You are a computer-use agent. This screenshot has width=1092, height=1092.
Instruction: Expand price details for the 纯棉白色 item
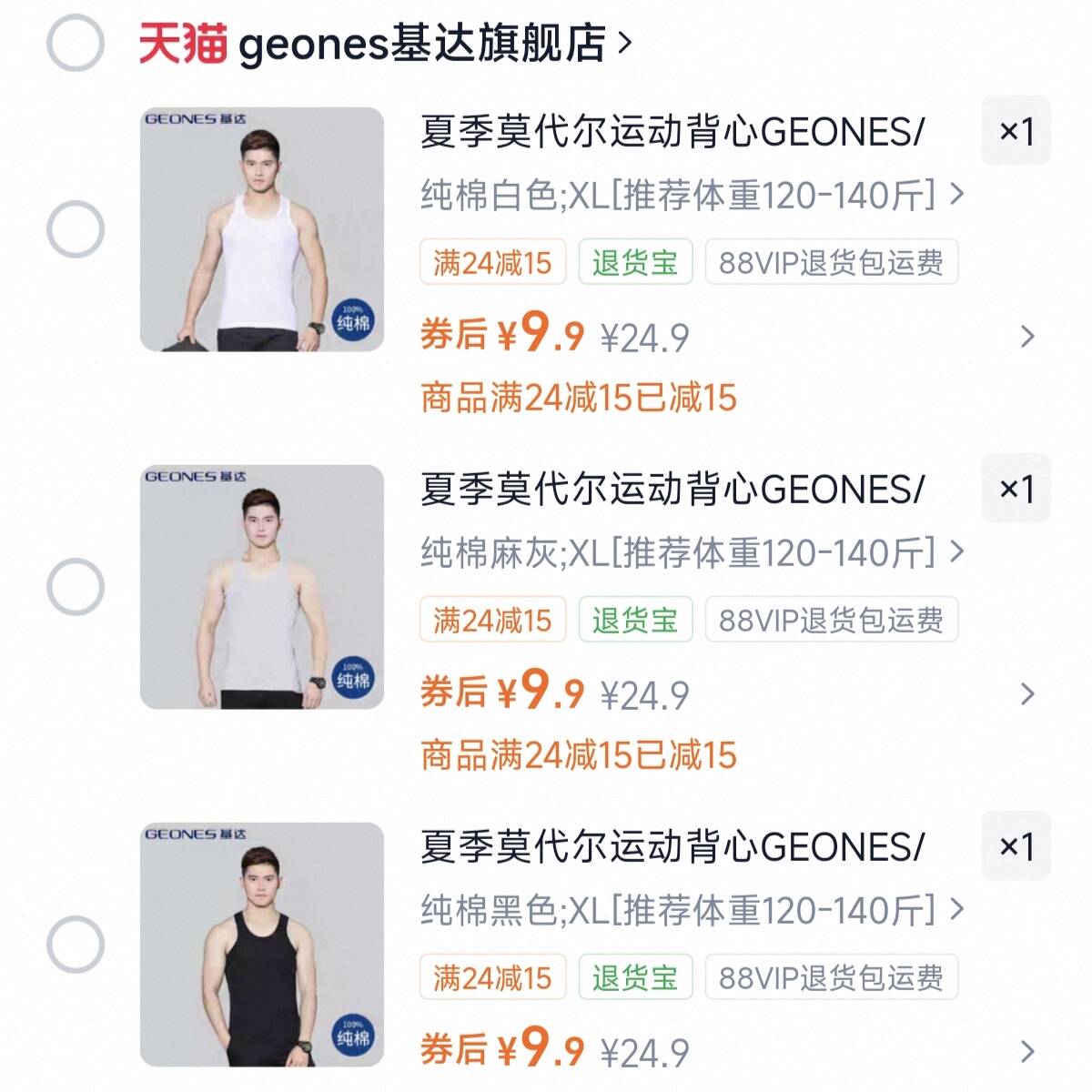click(x=1027, y=337)
